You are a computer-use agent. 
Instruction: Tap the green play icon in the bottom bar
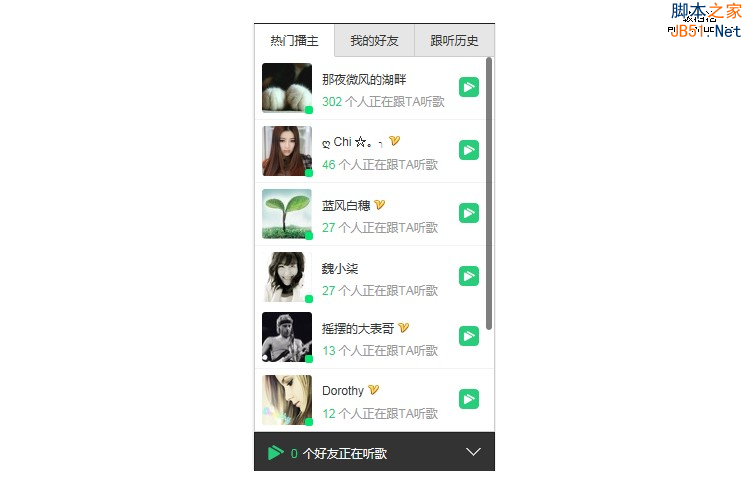tap(275, 453)
